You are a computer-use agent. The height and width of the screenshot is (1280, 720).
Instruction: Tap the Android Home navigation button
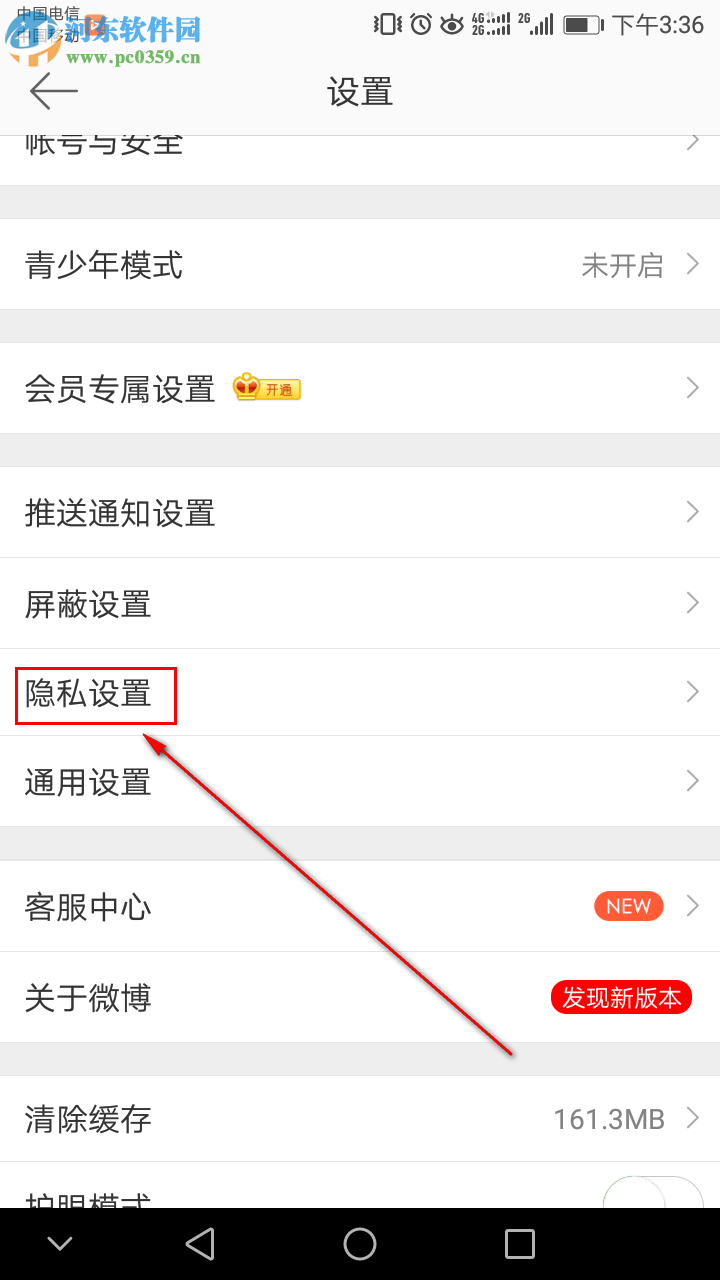[x=360, y=1243]
